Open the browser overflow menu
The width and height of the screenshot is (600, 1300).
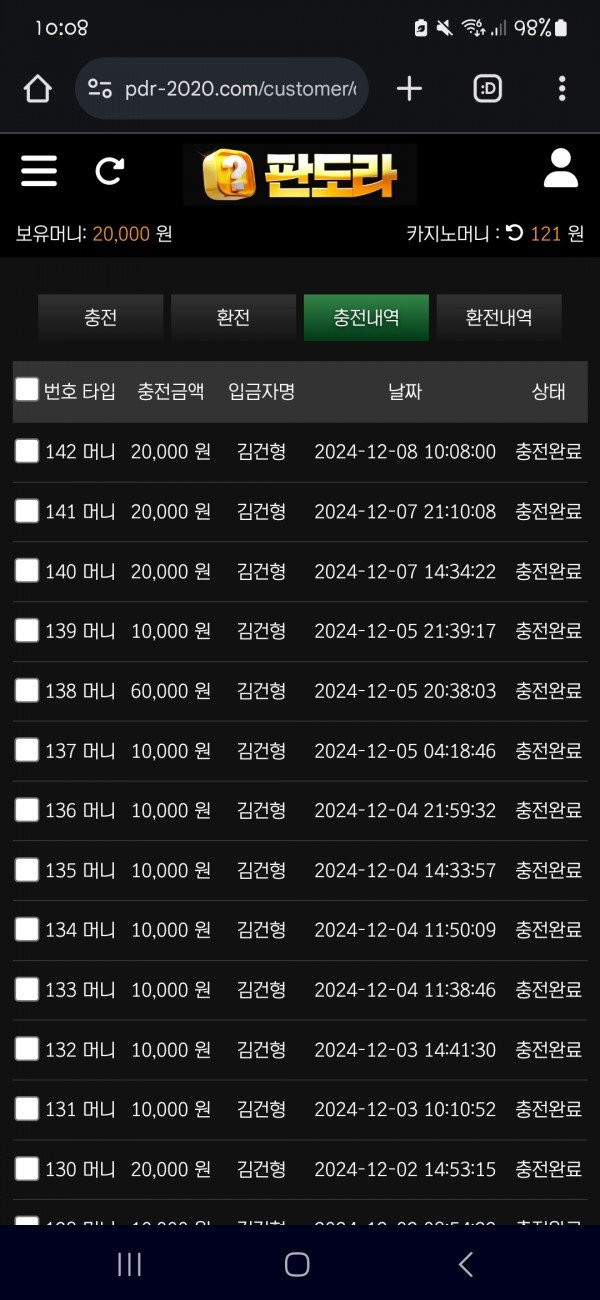562,89
